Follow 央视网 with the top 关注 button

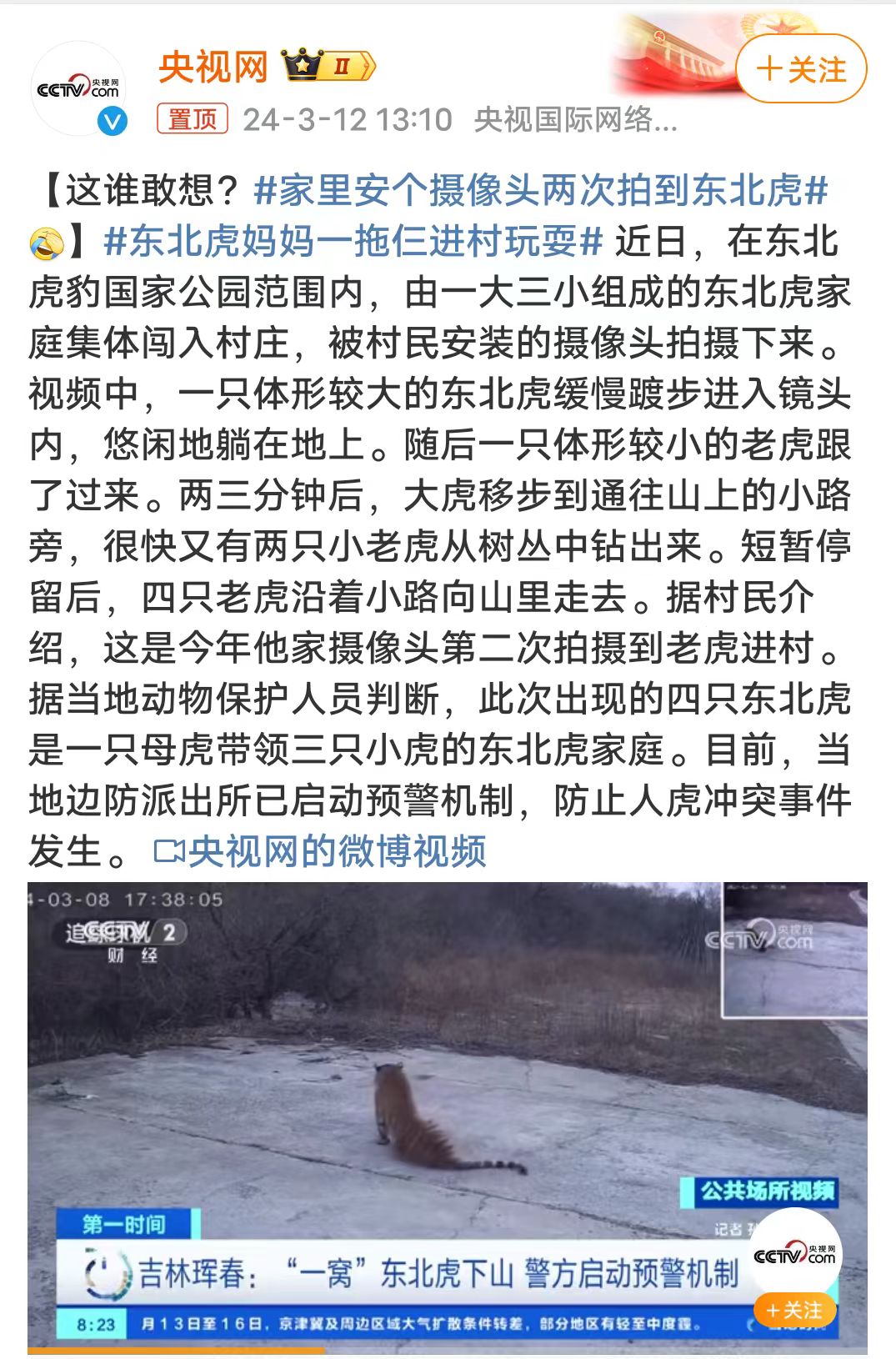tap(801, 69)
